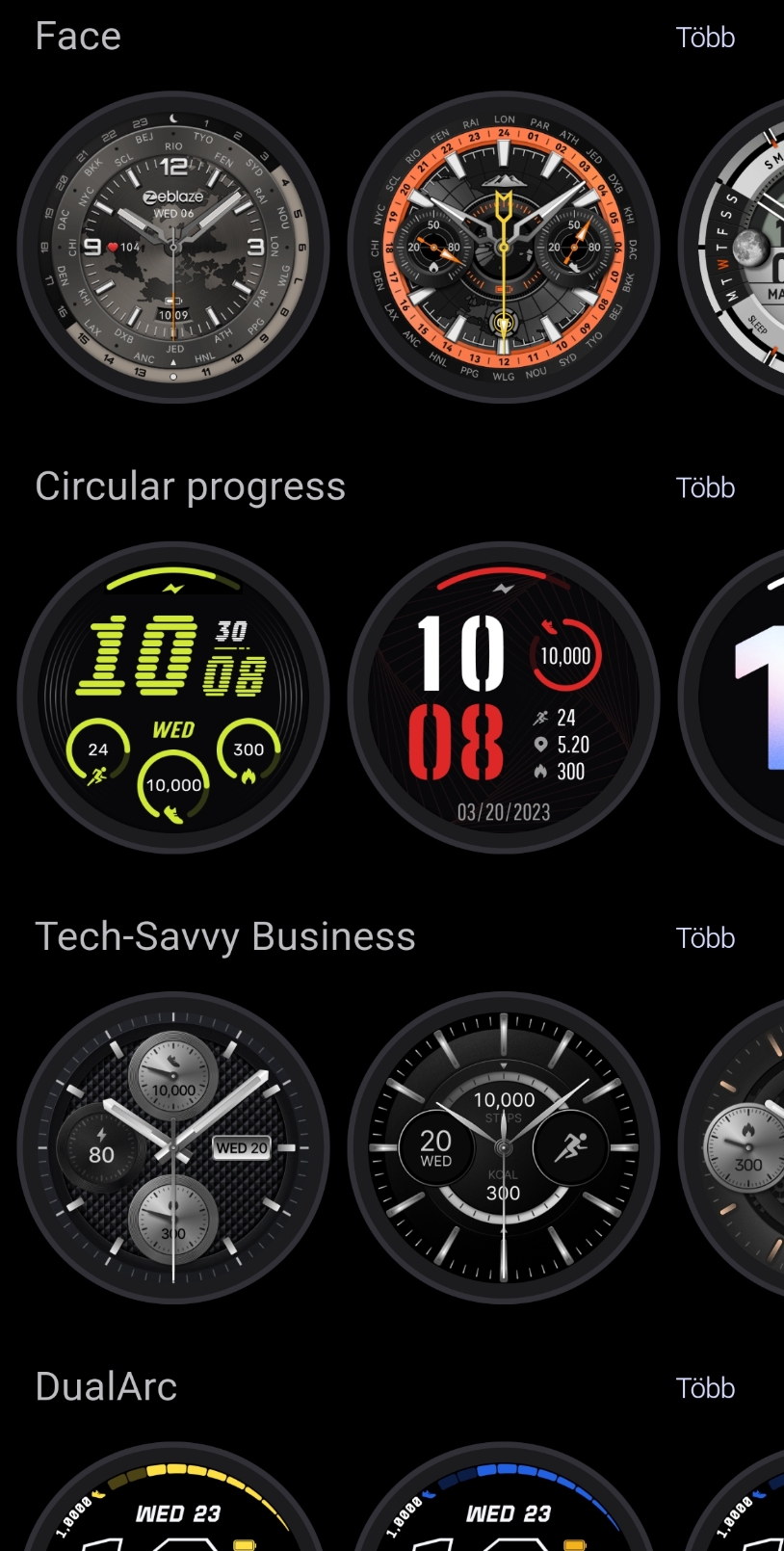Viewport: 784px width, 1551px height.
Task: Choose the neon green 10:08 watch face
Action: point(173,697)
